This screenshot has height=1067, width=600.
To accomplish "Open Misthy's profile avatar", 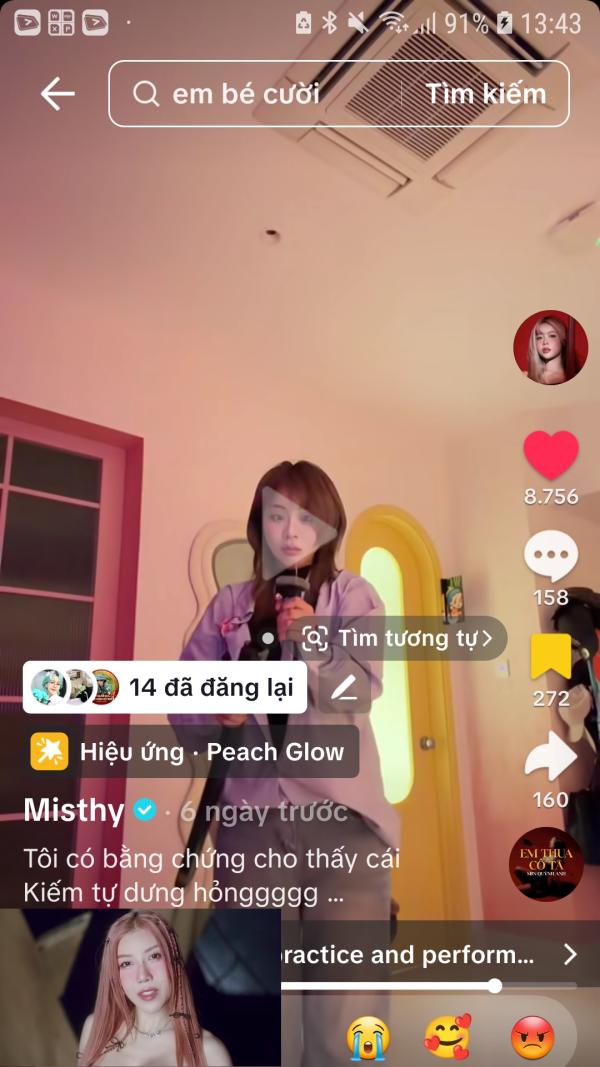I will 550,348.
